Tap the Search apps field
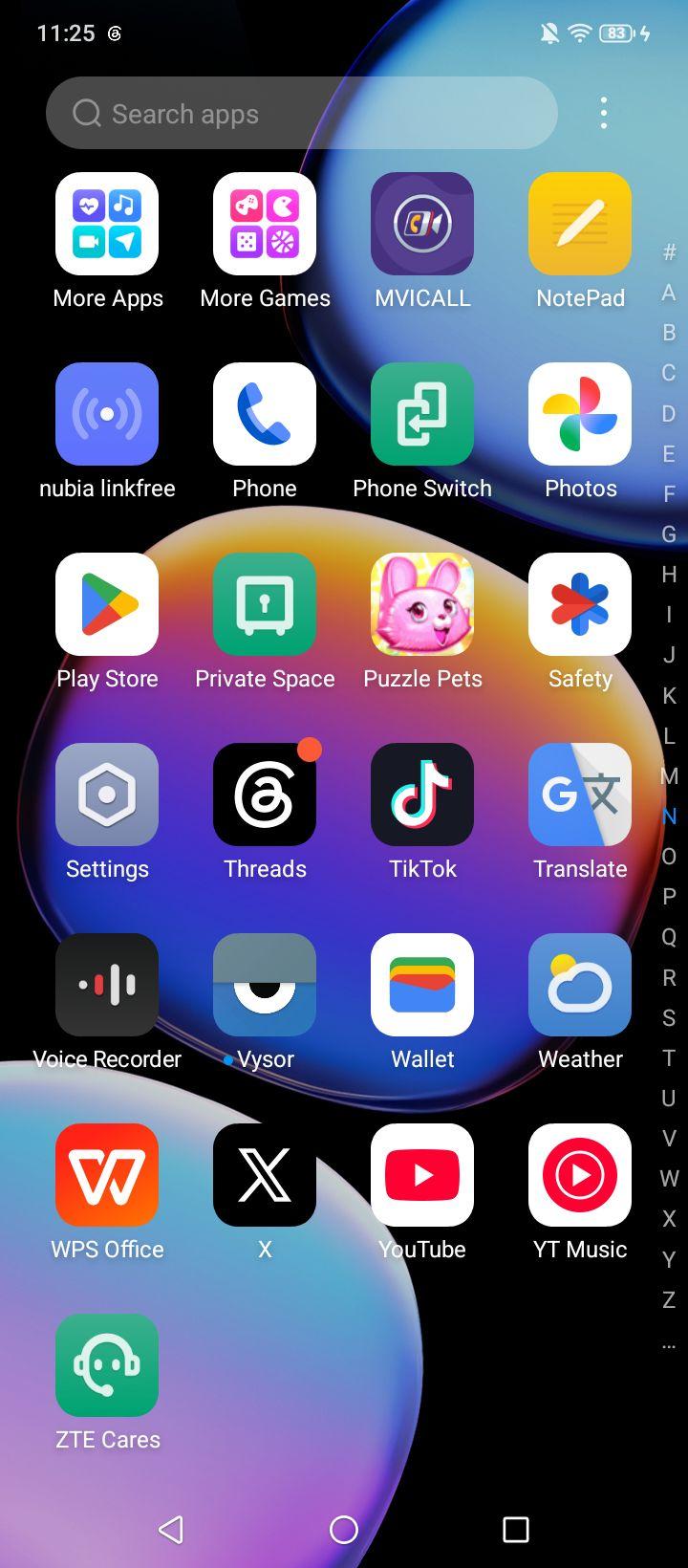 (x=301, y=113)
